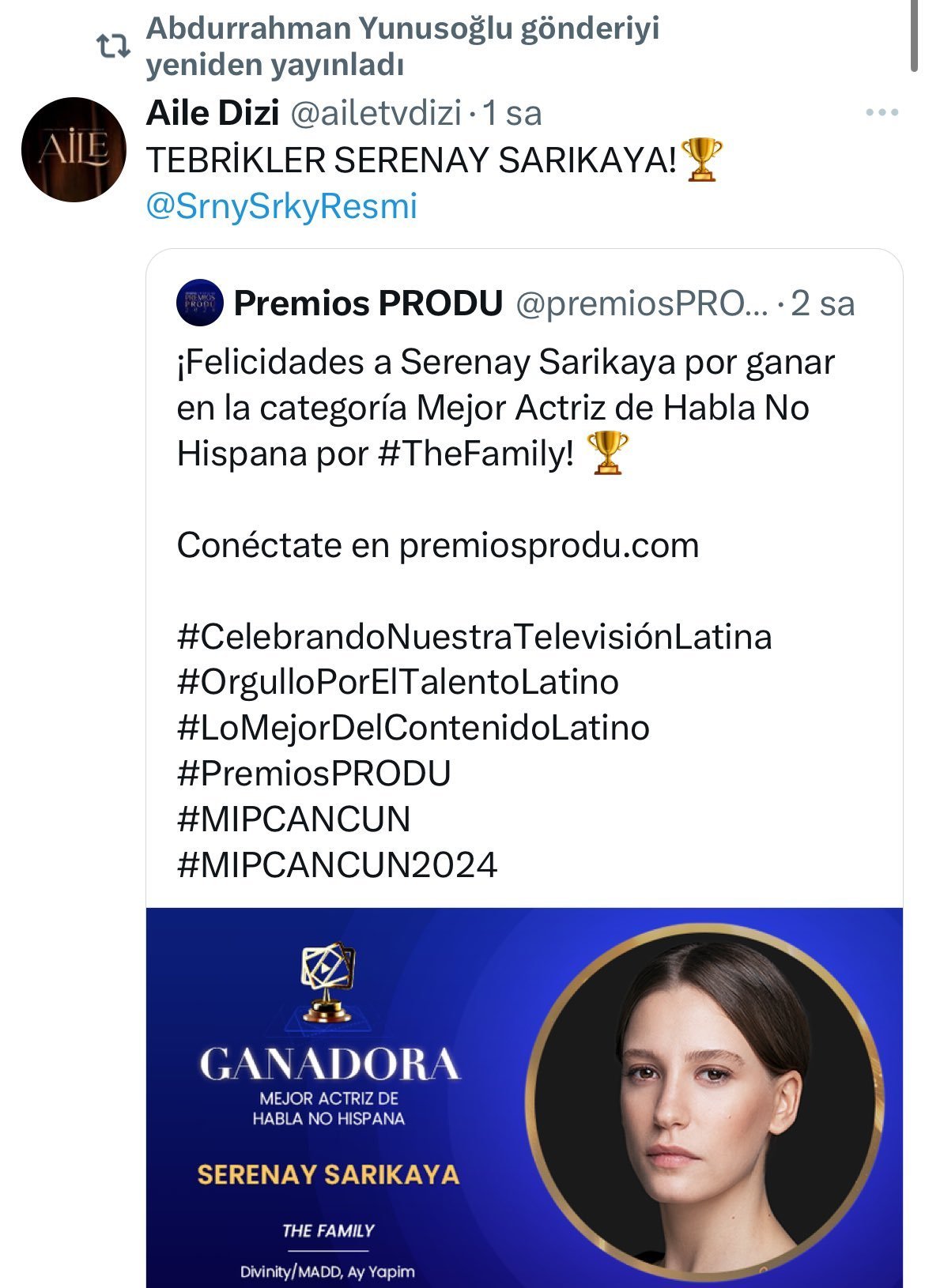Viewport: 925px width, 1288px height.
Task: Tap the #TheFamily hashtag
Action: [475, 454]
